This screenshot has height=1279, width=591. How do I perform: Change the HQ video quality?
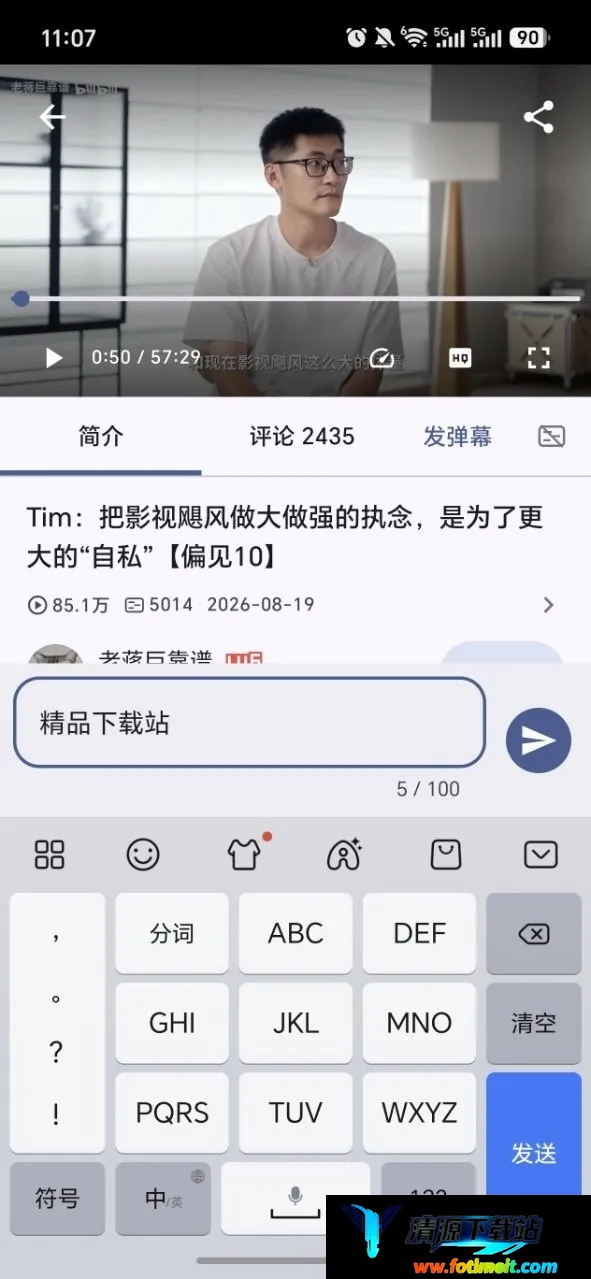(x=460, y=358)
